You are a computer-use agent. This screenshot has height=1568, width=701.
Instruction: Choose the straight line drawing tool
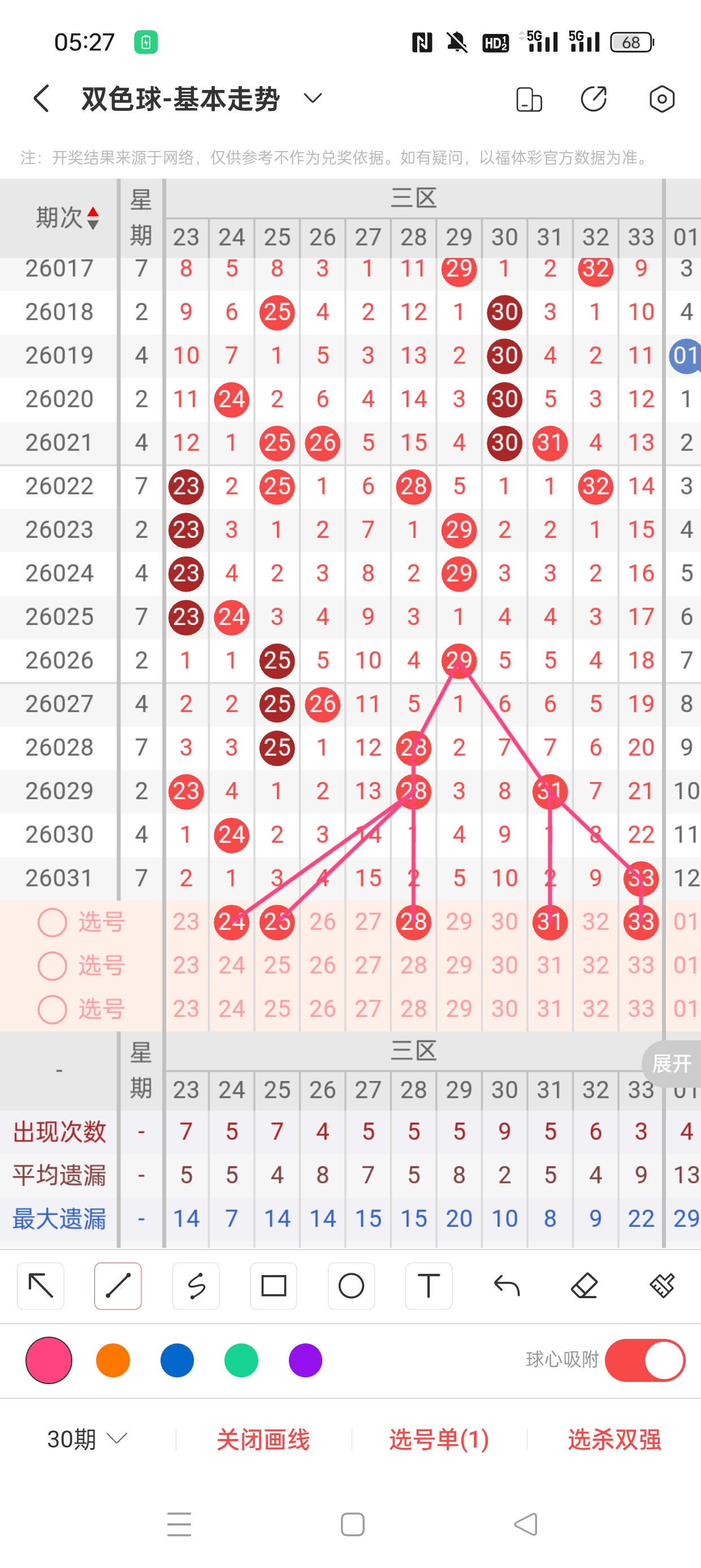point(118,1286)
